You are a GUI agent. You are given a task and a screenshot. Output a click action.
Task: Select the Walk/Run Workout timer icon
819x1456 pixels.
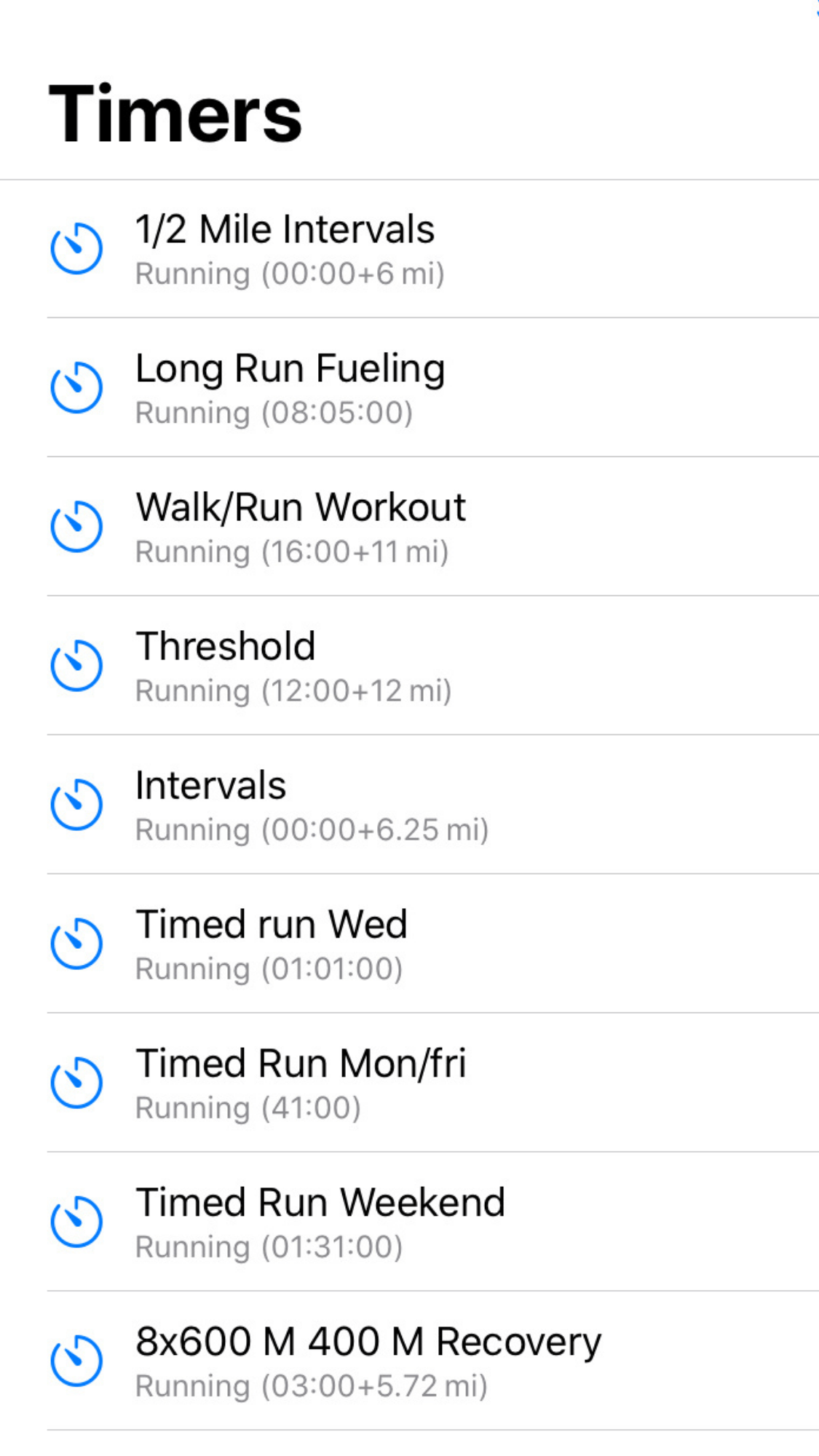tap(76, 525)
